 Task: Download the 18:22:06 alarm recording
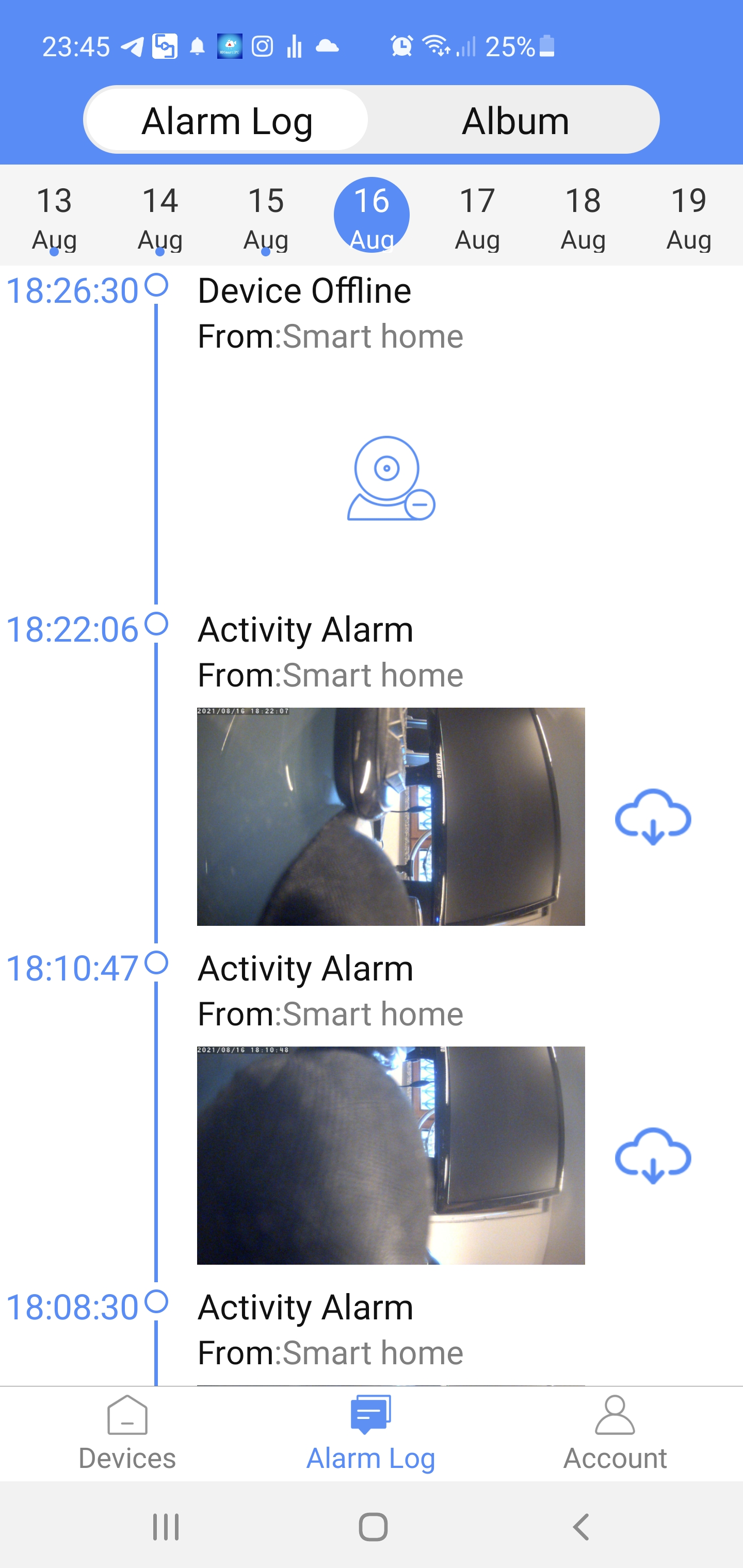[653, 817]
